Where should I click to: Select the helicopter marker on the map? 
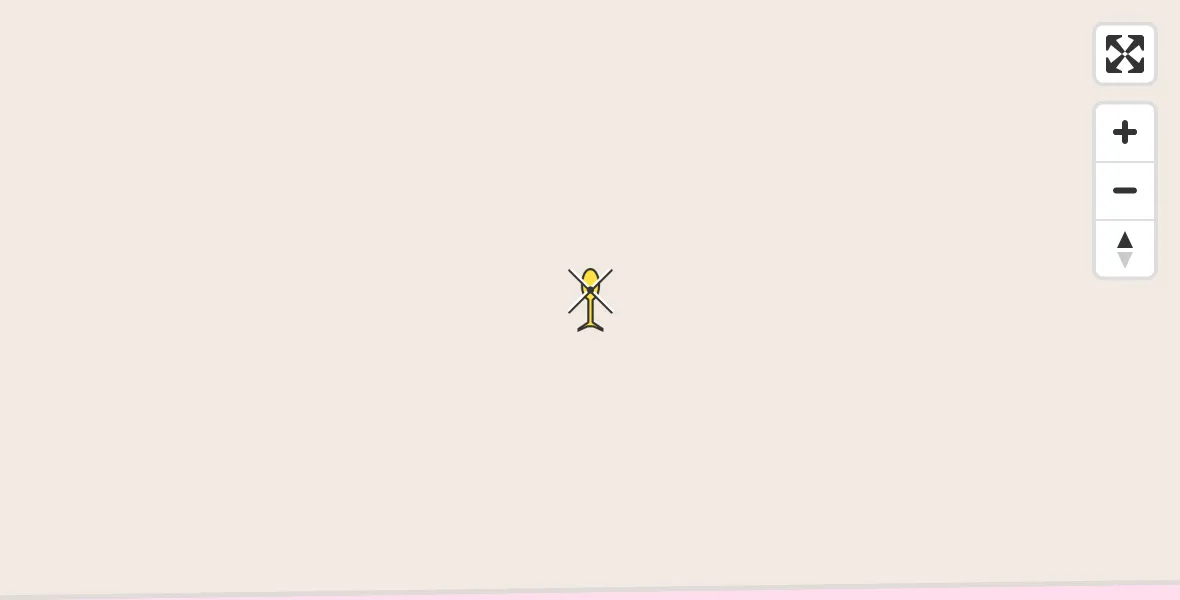pos(590,298)
